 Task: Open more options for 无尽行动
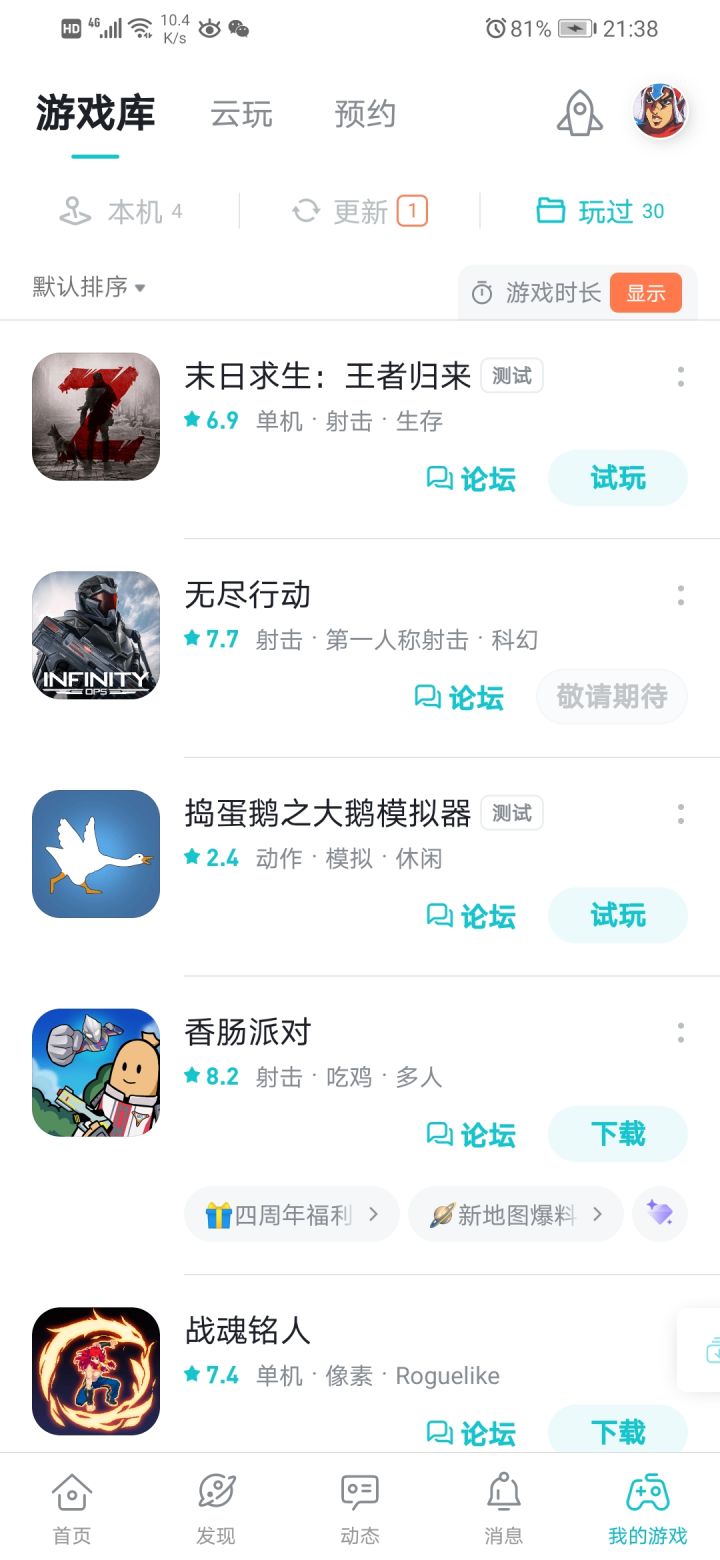point(680,596)
